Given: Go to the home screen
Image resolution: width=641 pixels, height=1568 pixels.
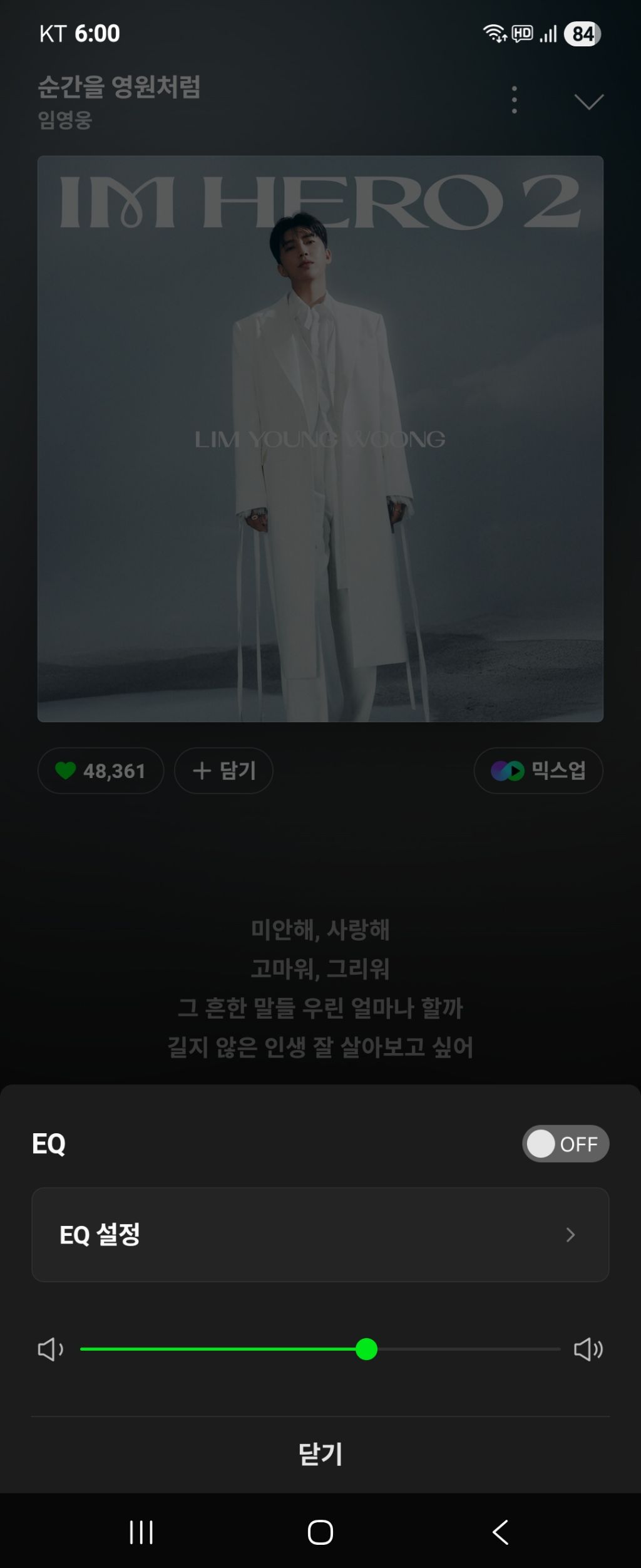Looking at the screenshot, I should click(320, 1532).
